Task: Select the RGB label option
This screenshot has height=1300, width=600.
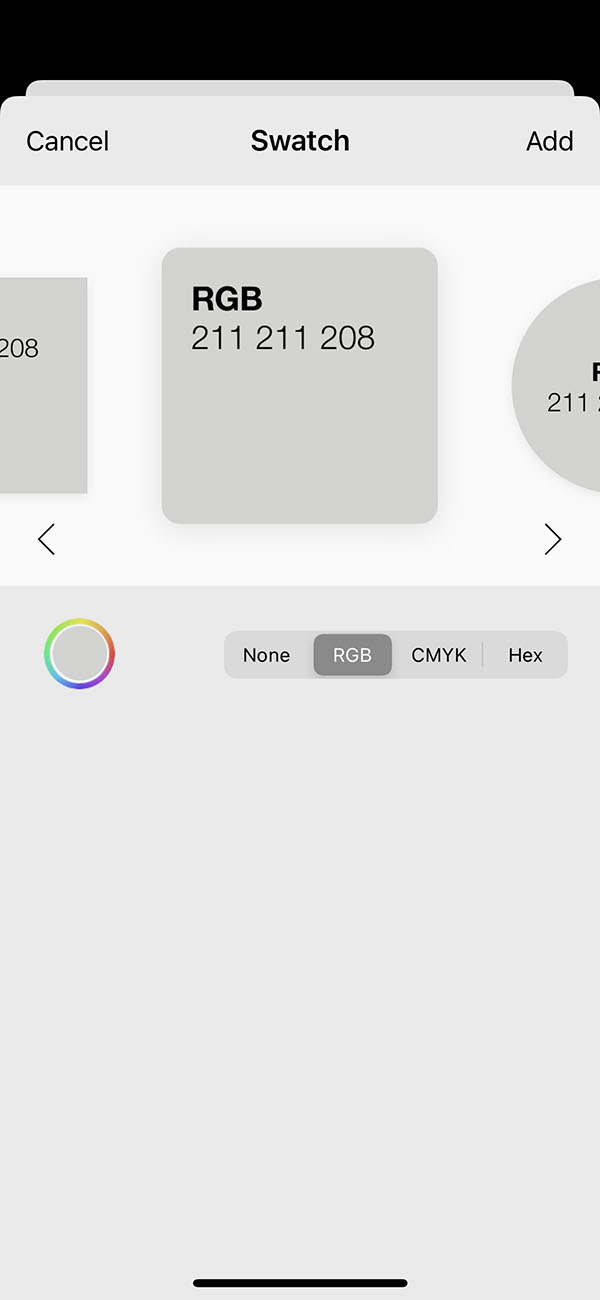Action: [x=352, y=655]
